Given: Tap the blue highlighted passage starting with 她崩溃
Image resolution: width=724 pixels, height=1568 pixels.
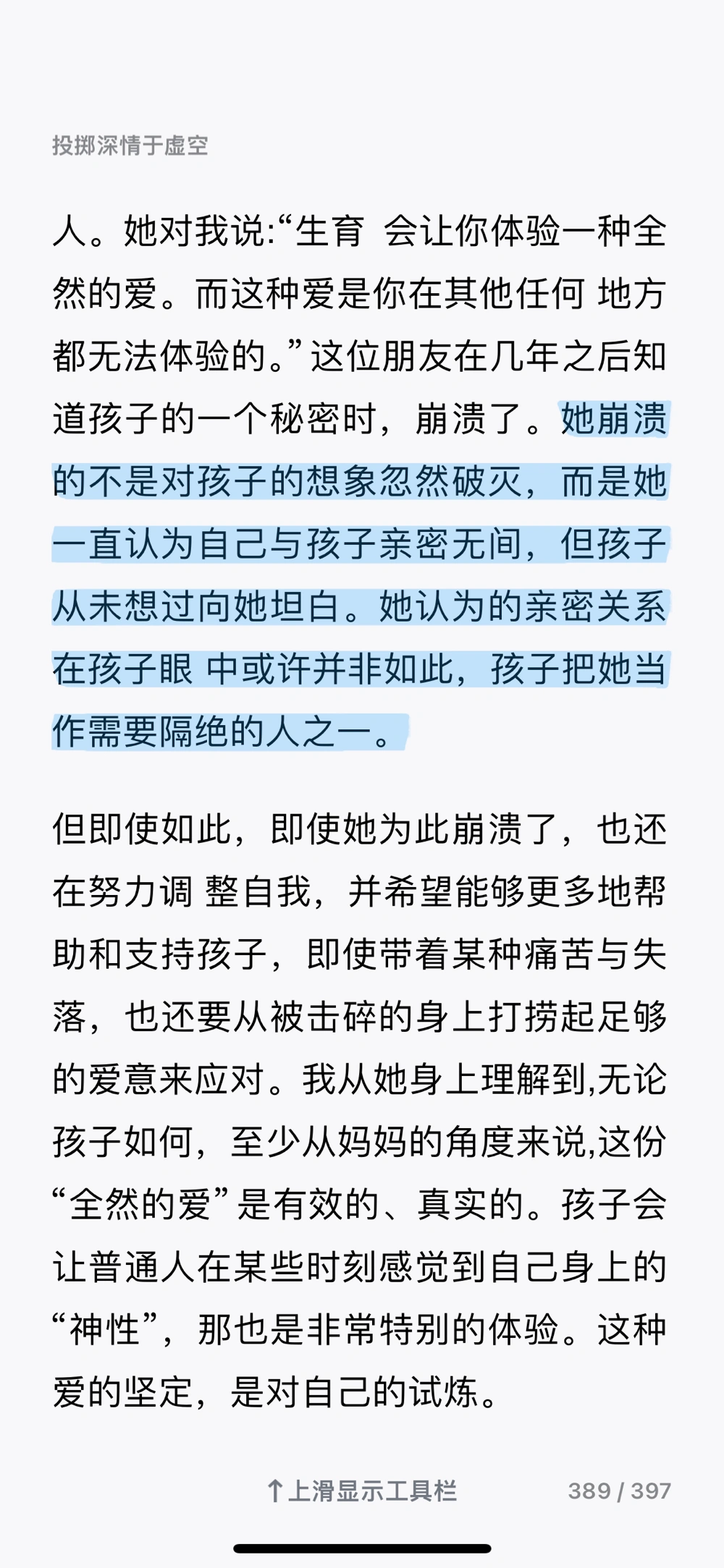Looking at the screenshot, I should (x=360, y=575).
